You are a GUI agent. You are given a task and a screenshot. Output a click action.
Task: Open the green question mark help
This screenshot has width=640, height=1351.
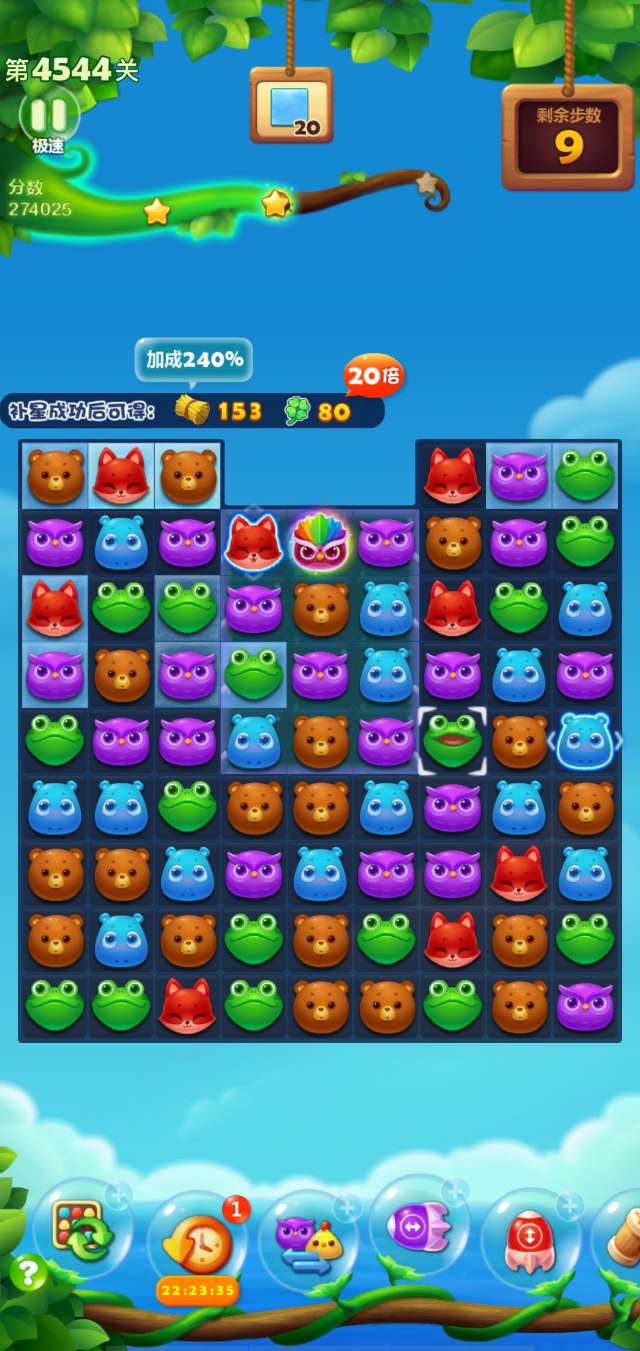click(28, 1273)
